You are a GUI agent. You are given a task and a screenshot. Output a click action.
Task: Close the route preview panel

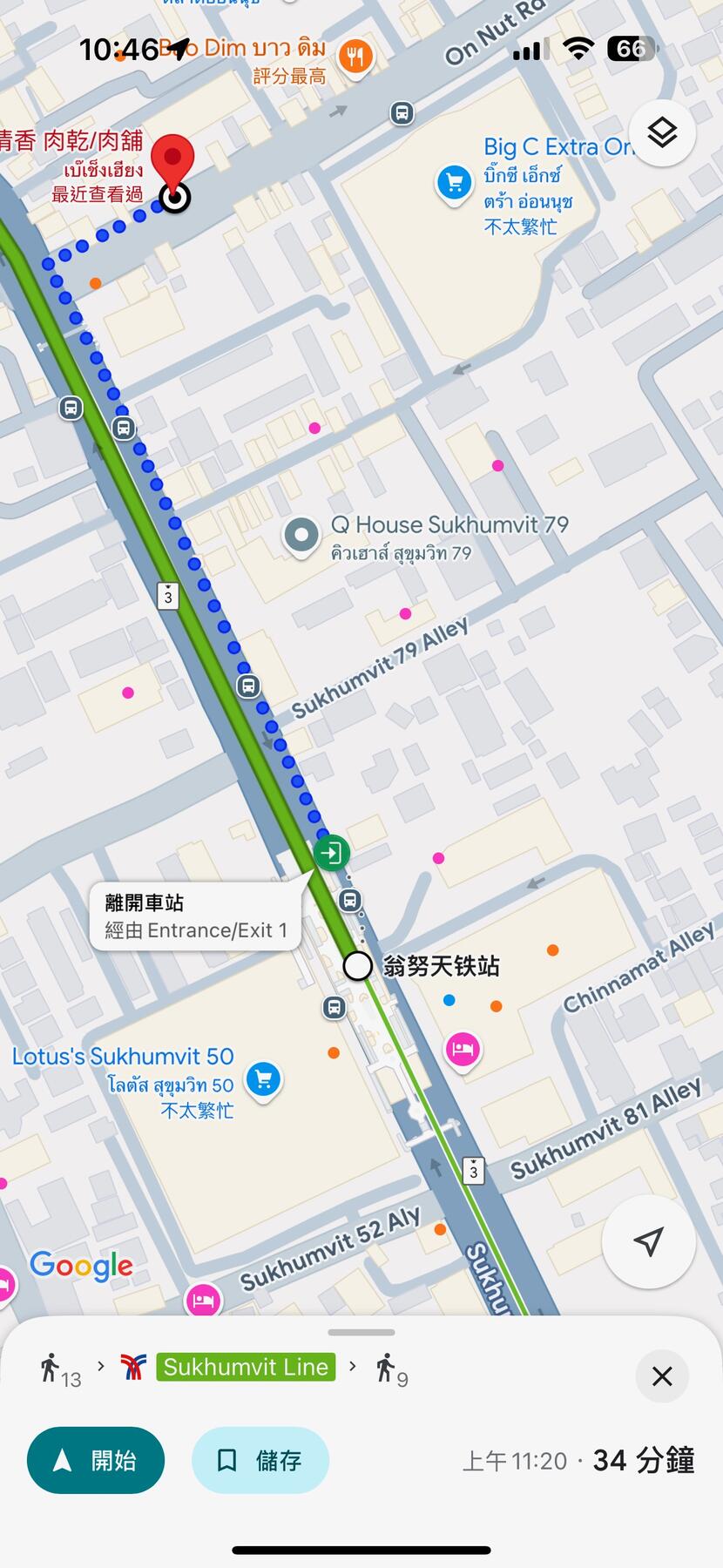662,1376
